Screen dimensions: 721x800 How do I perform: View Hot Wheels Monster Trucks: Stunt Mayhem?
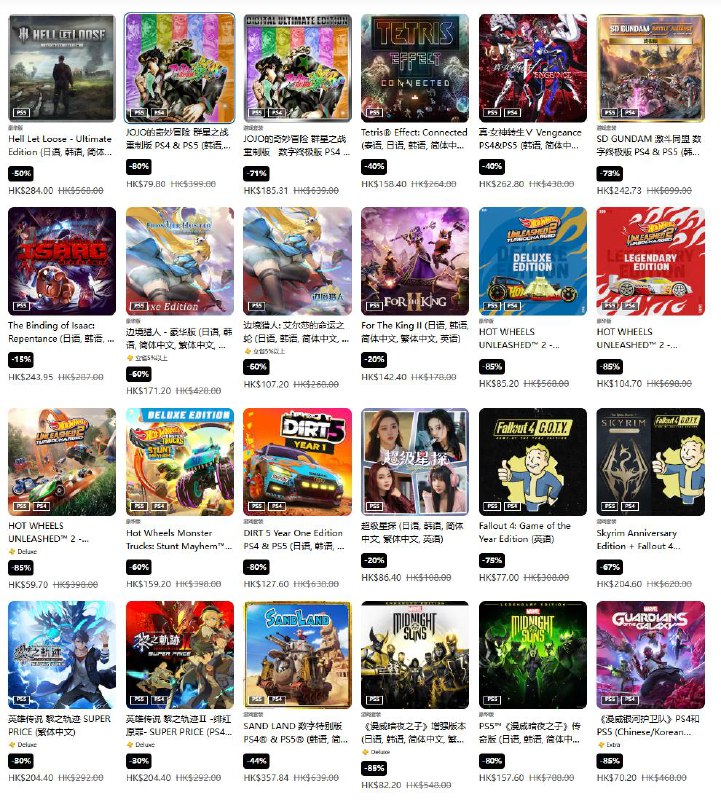coord(180,461)
